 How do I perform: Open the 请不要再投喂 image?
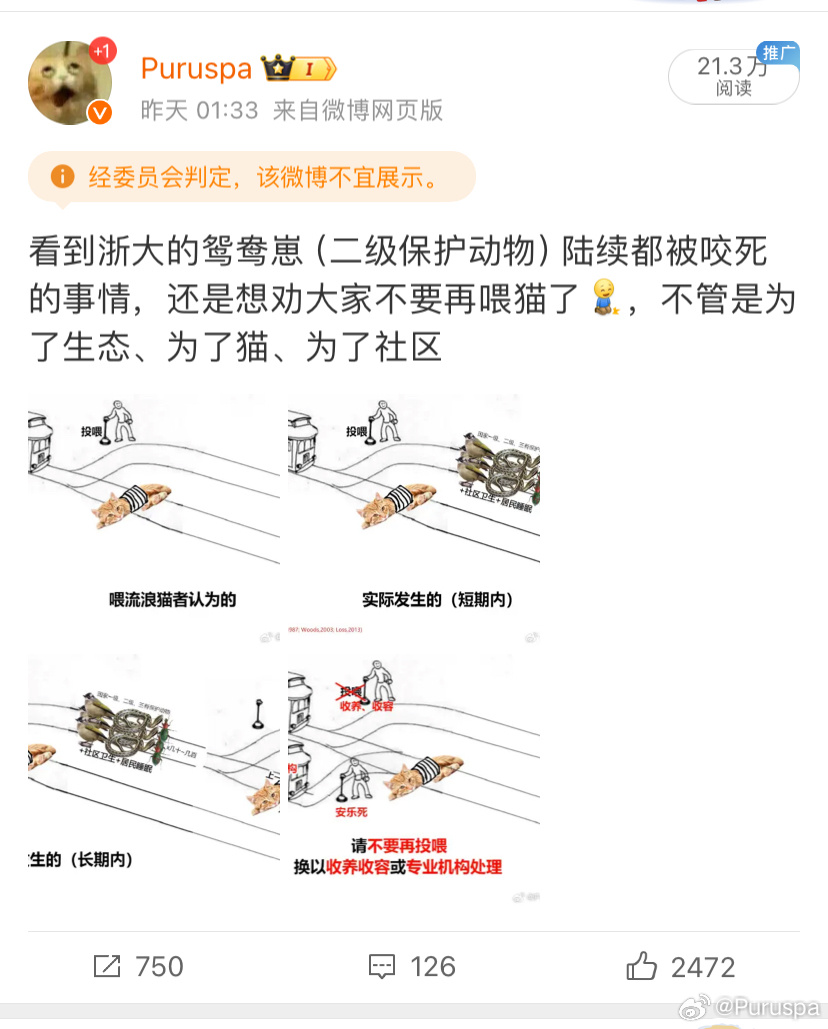[414, 766]
